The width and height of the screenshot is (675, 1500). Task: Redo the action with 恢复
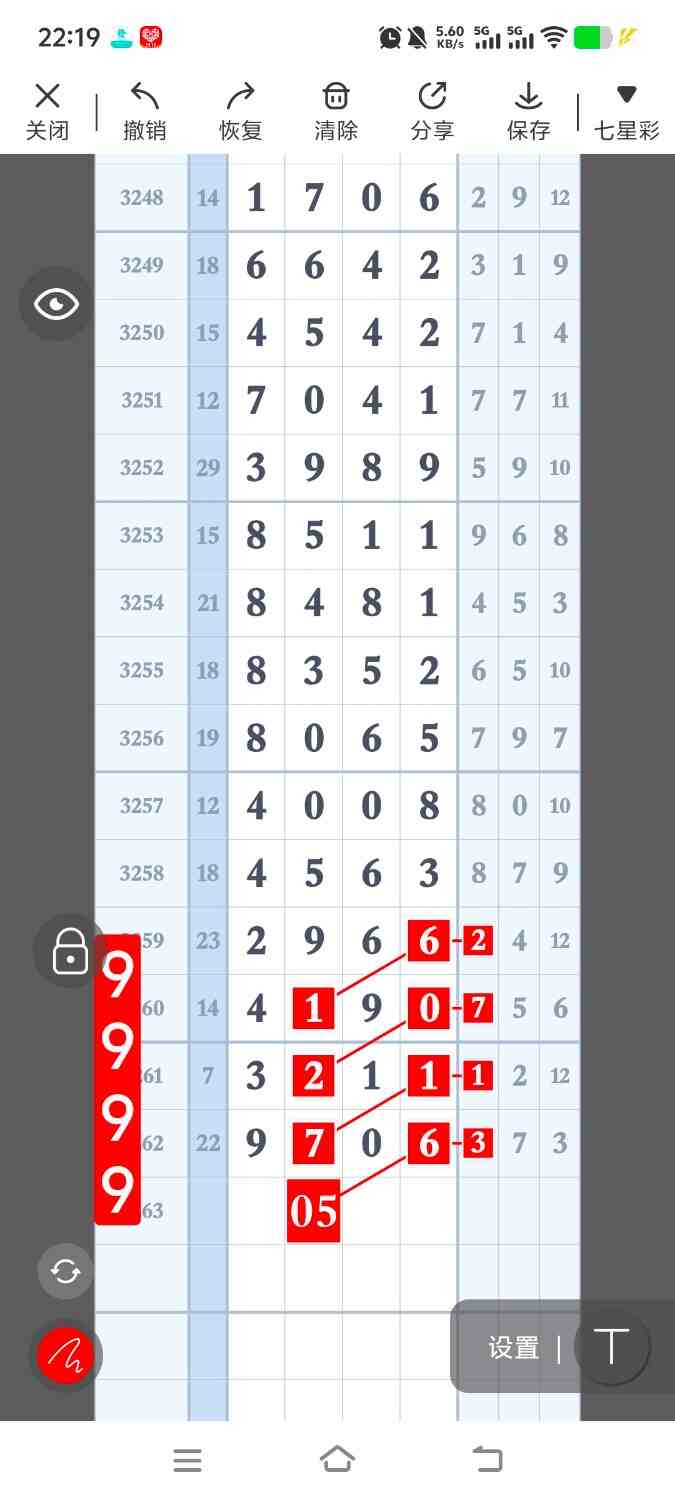click(x=240, y=111)
